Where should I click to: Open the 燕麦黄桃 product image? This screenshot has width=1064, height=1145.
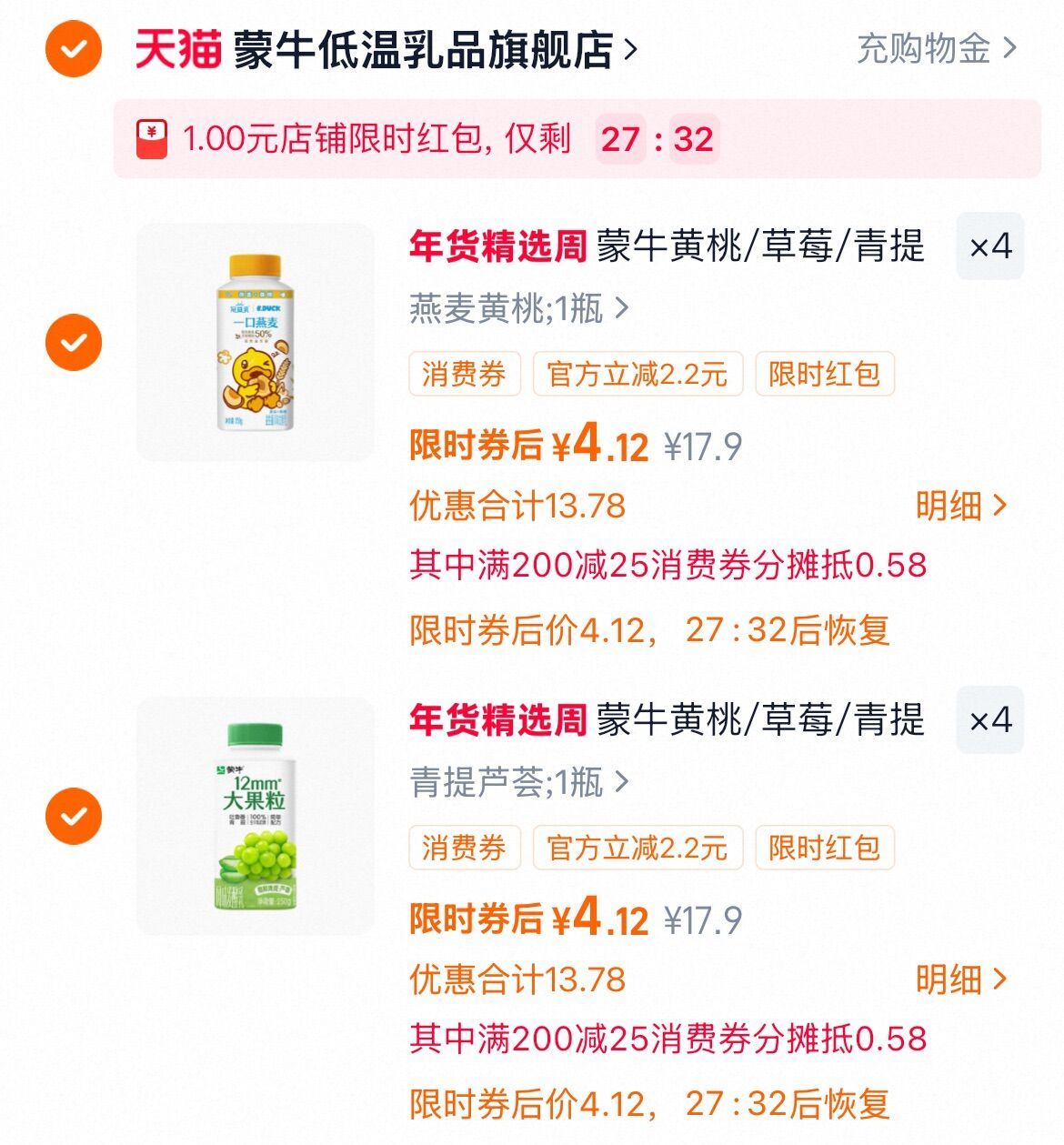point(255,342)
